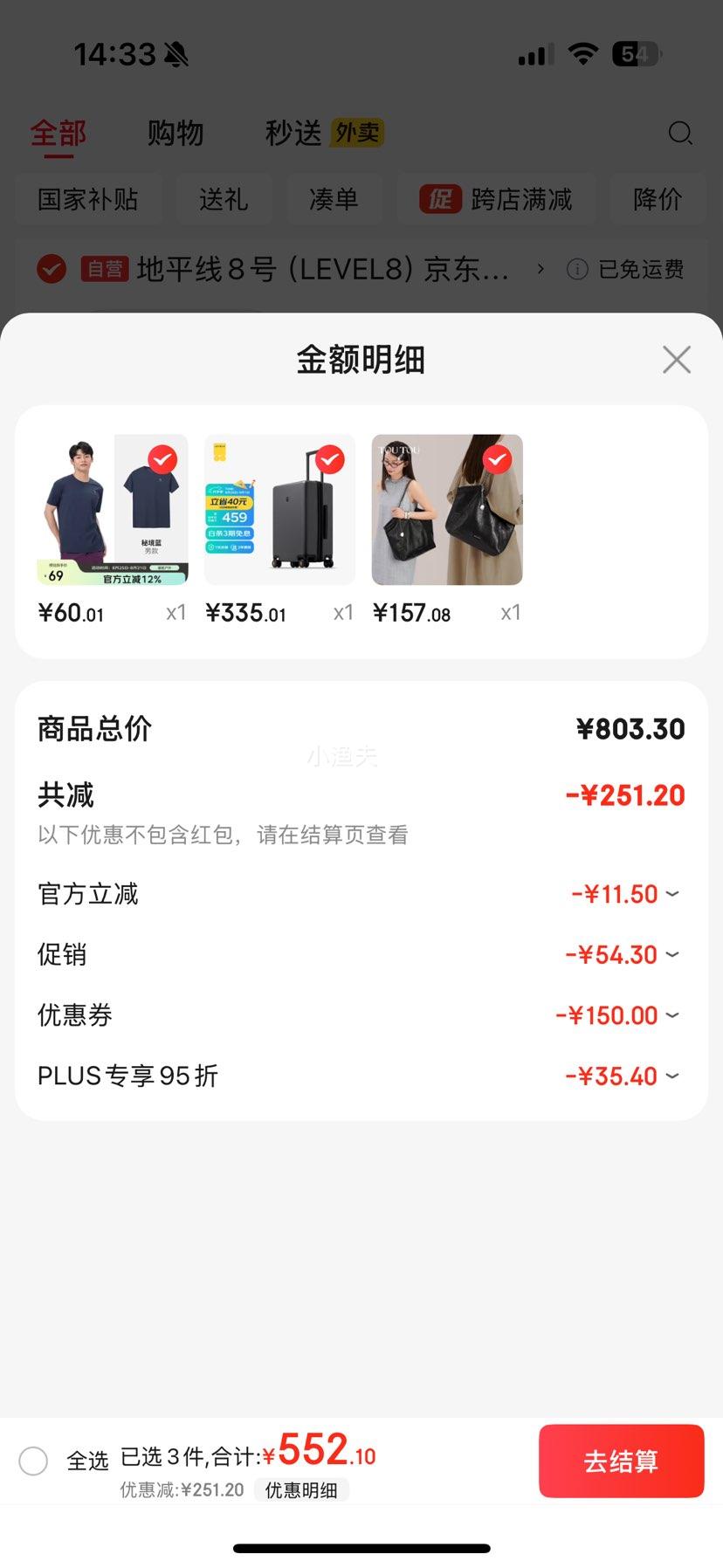The width and height of the screenshot is (723, 1568).
Task: Tap 去结算 to check out
Action: 622,1461
